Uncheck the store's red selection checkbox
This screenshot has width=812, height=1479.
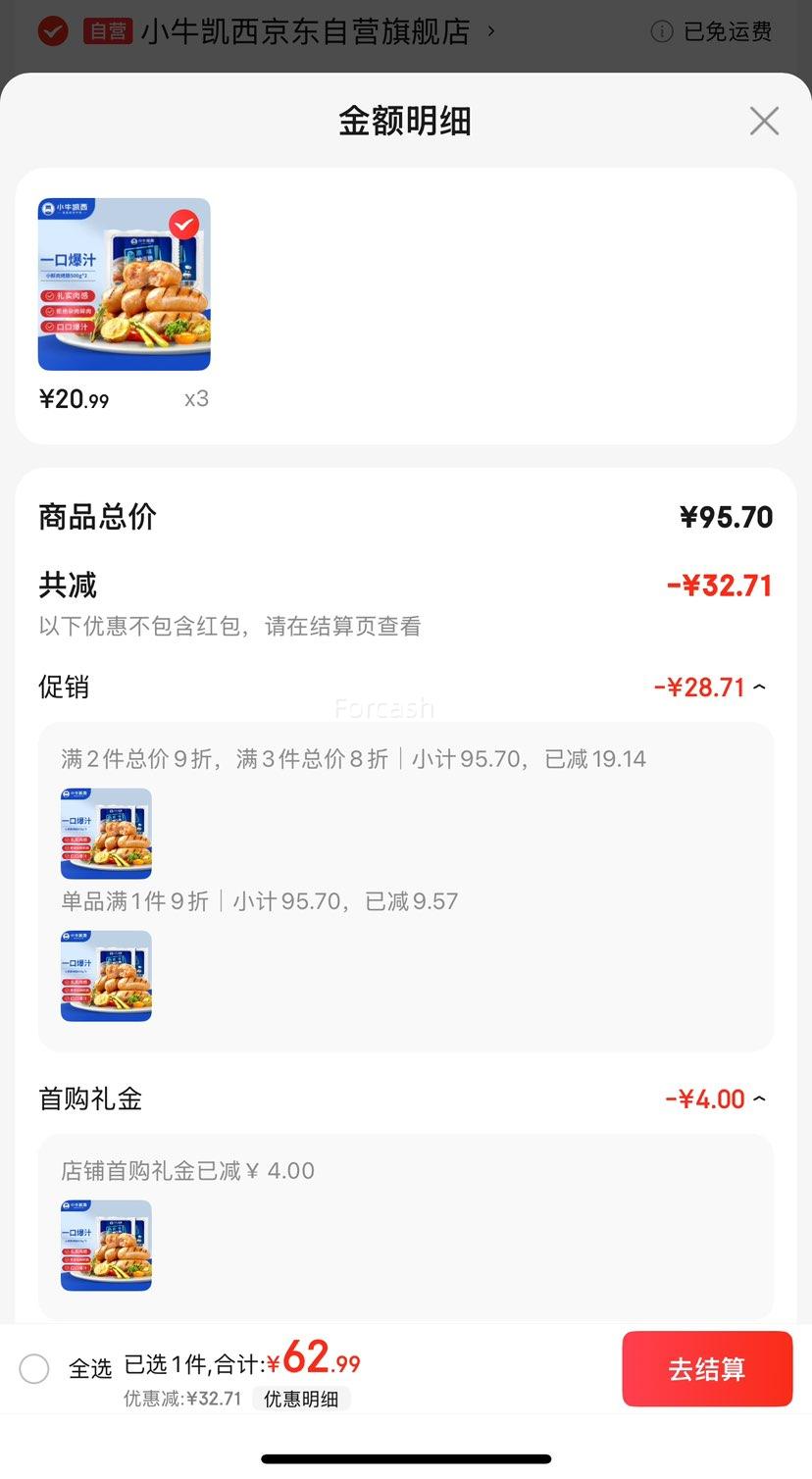click(53, 31)
